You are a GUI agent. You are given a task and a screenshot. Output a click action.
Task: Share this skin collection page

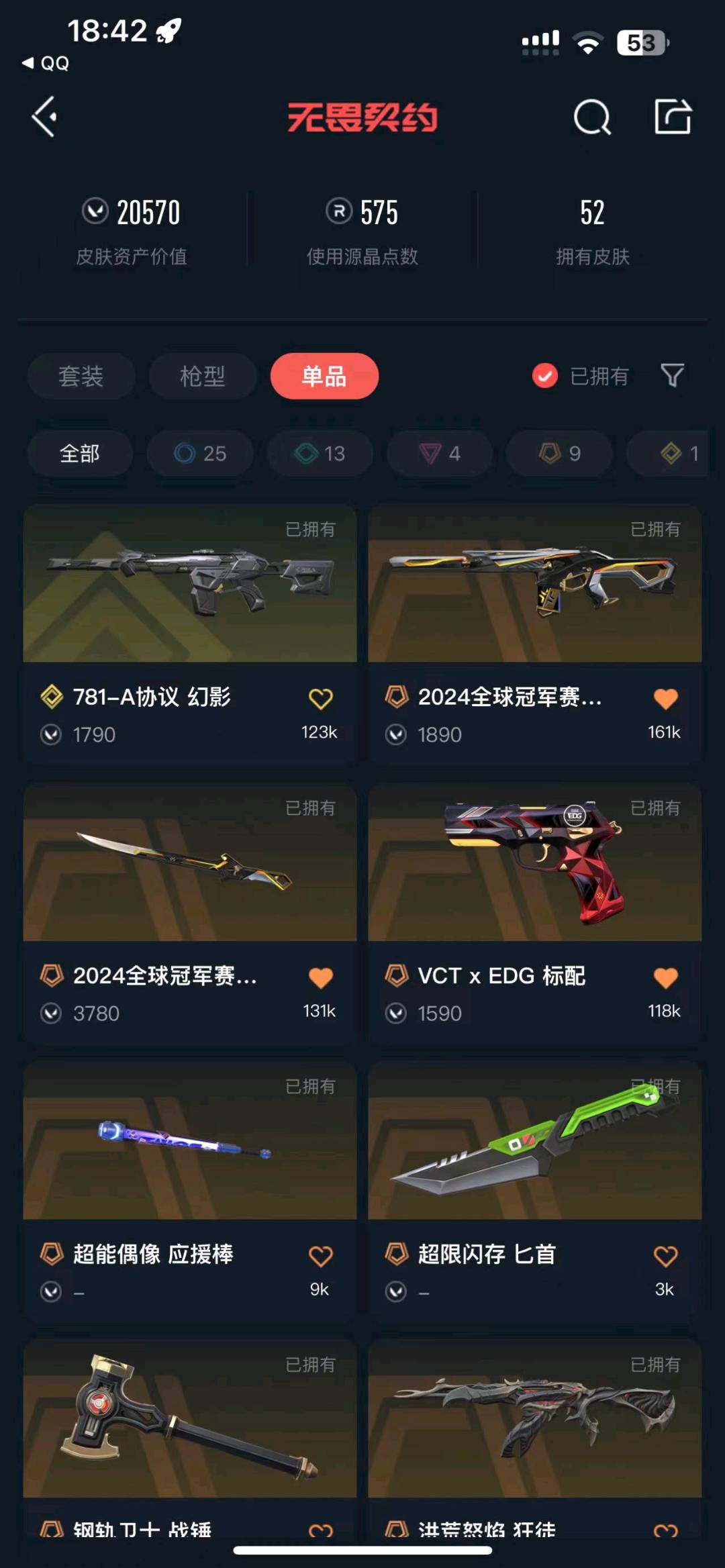[x=672, y=117]
